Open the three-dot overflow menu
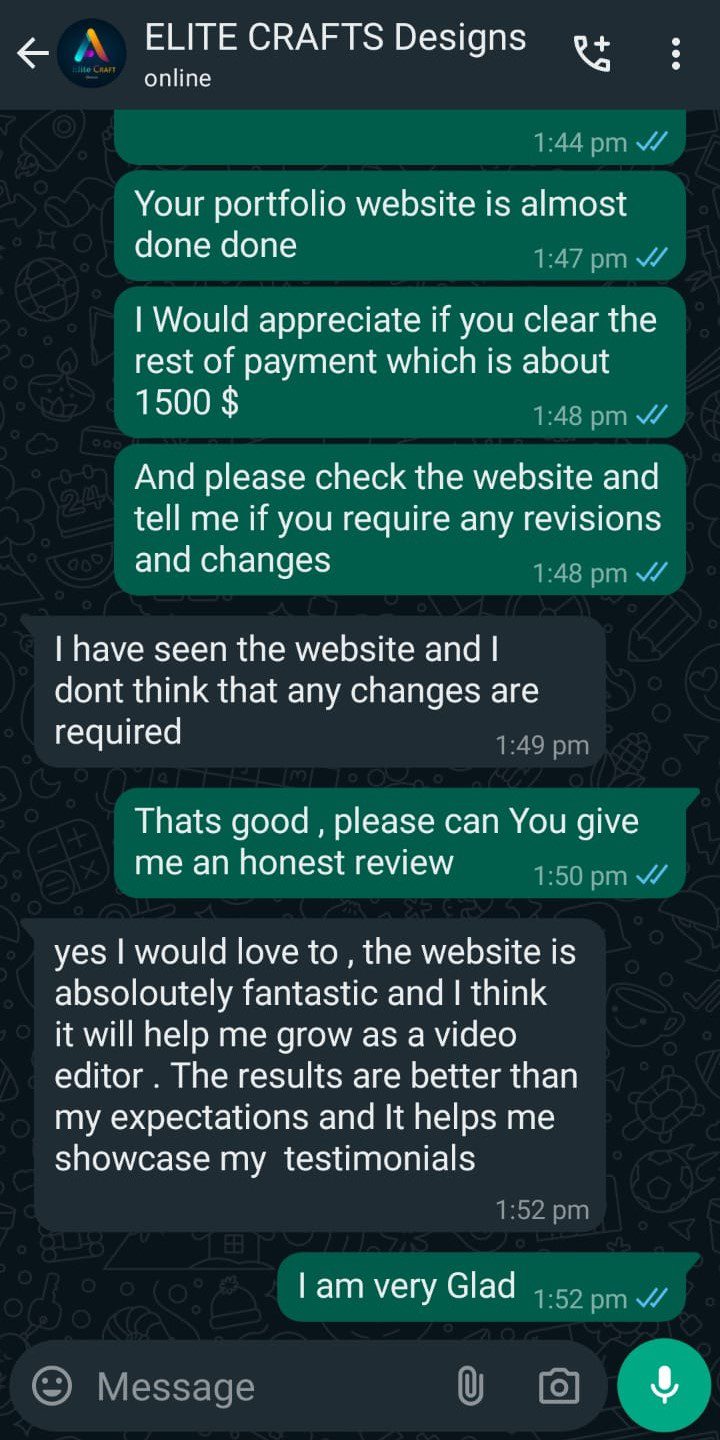 676,54
